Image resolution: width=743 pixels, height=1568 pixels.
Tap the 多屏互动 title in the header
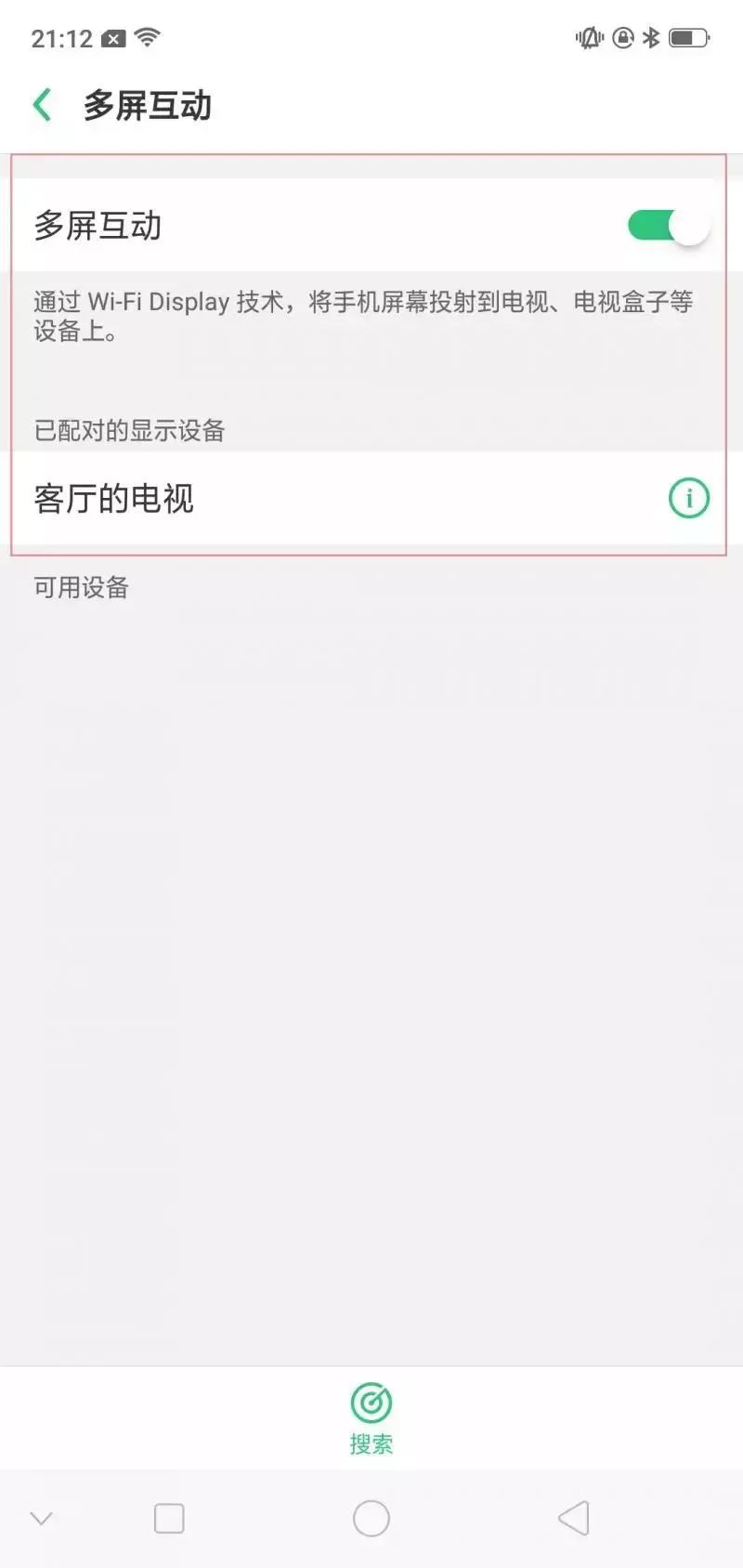150,106
